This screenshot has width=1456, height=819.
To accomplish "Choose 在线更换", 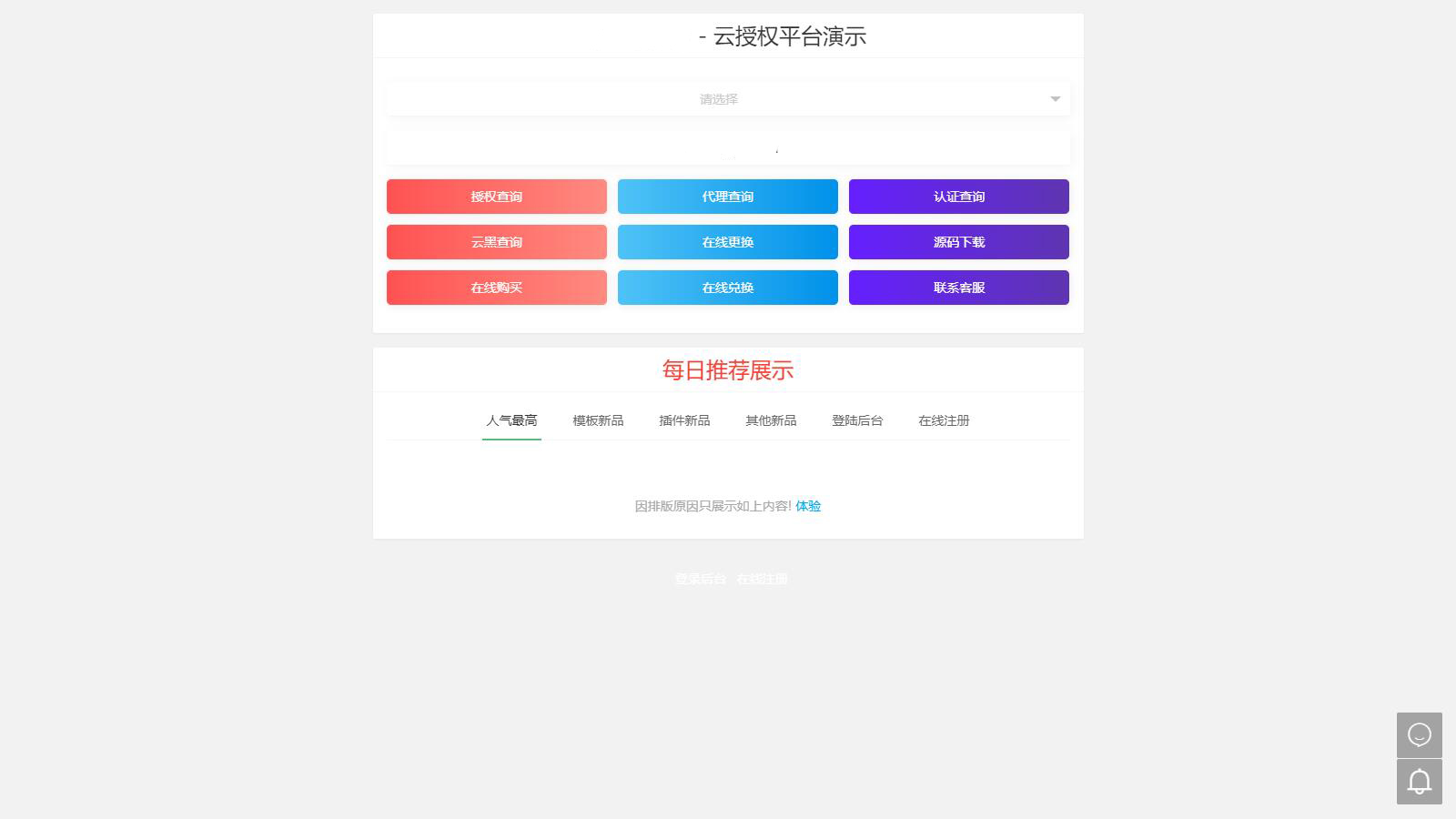I will (x=728, y=242).
